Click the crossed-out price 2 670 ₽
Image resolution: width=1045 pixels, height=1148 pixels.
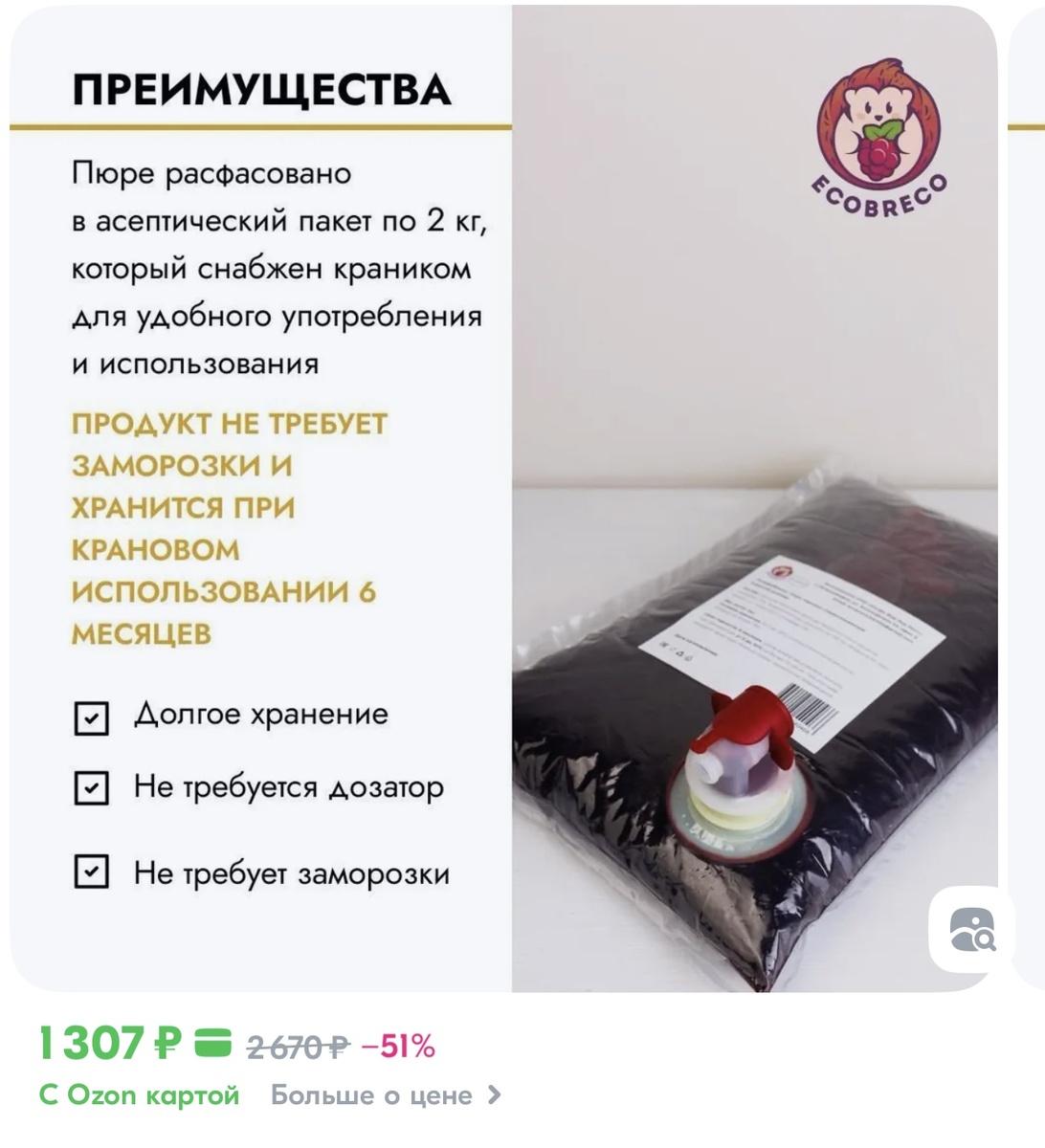click(294, 1048)
